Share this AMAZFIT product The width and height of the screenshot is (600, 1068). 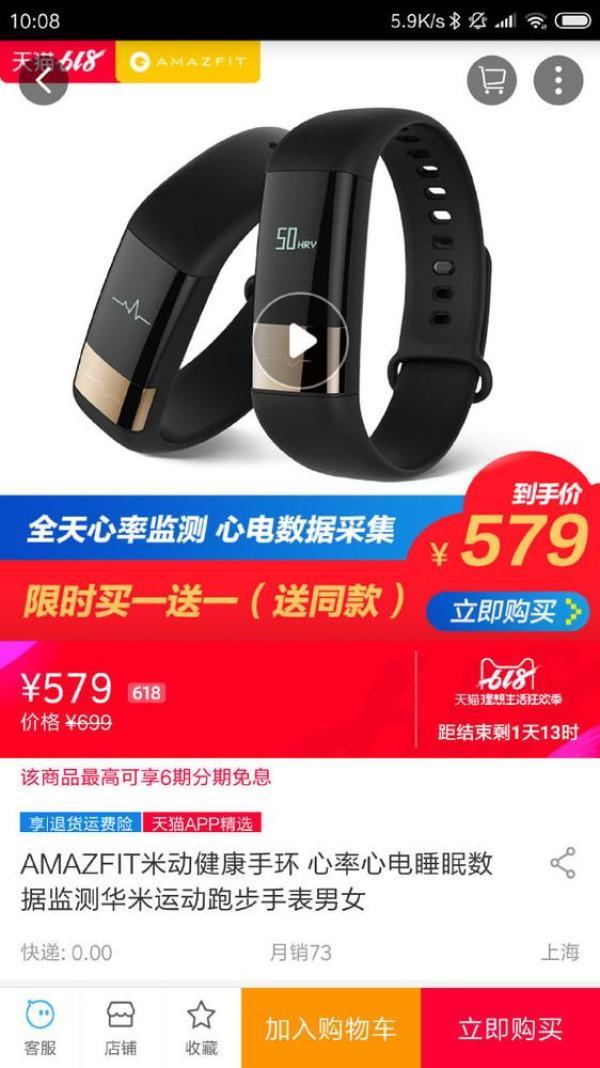point(563,863)
